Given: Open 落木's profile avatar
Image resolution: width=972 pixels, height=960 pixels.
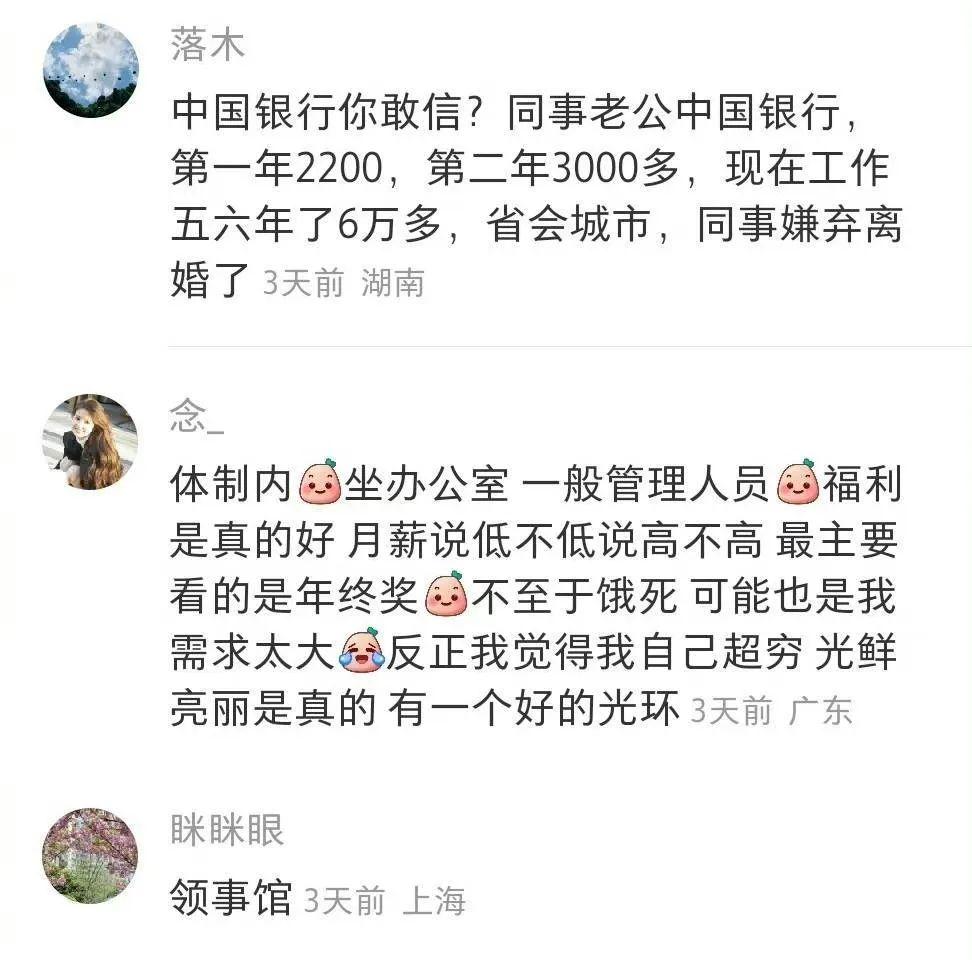Looking at the screenshot, I should [x=91, y=70].
